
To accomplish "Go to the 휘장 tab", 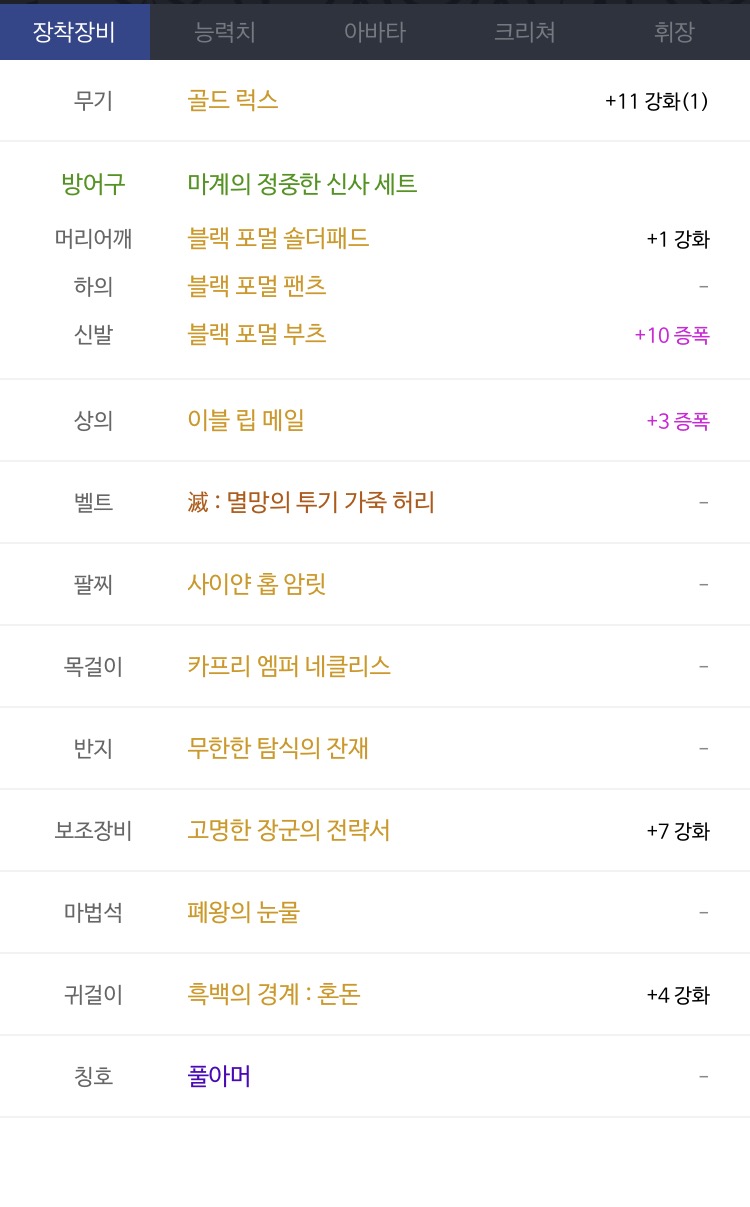I will (674, 32).
